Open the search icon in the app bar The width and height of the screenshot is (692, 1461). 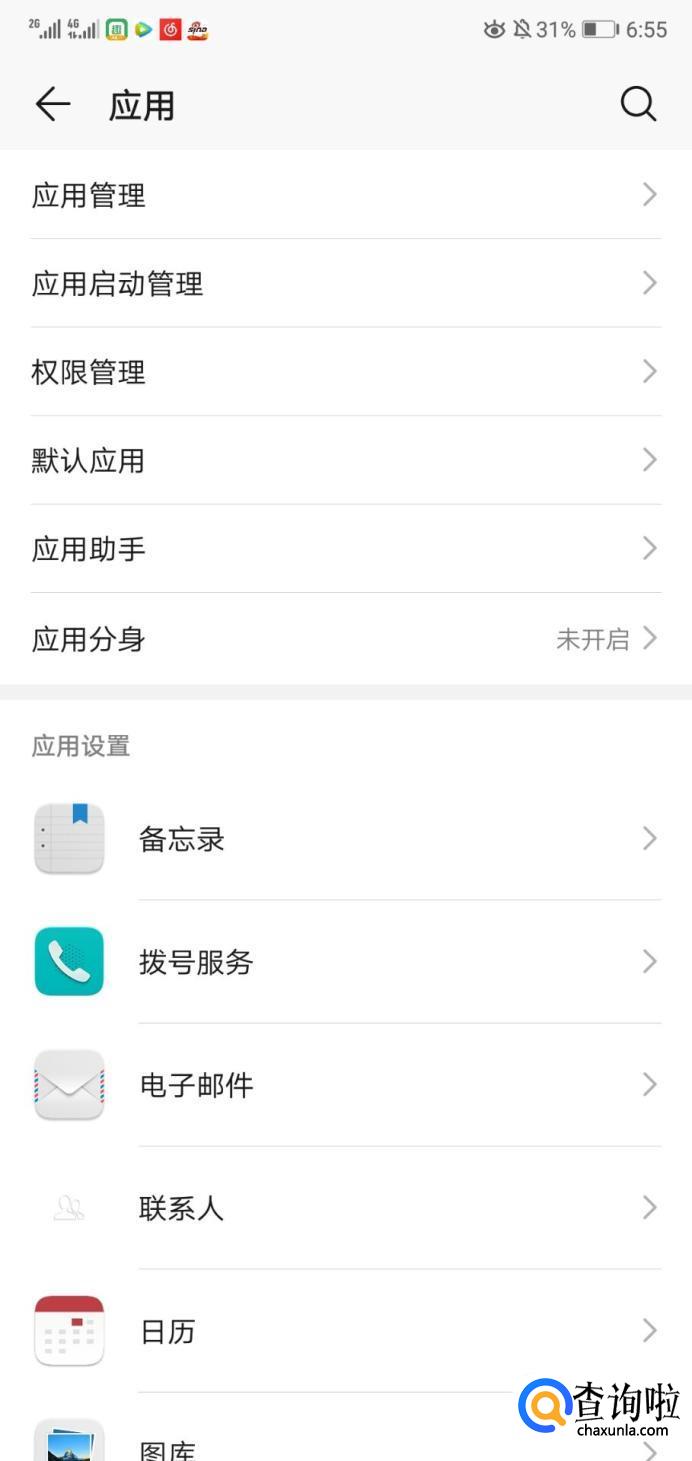pyautogui.click(x=638, y=104)
